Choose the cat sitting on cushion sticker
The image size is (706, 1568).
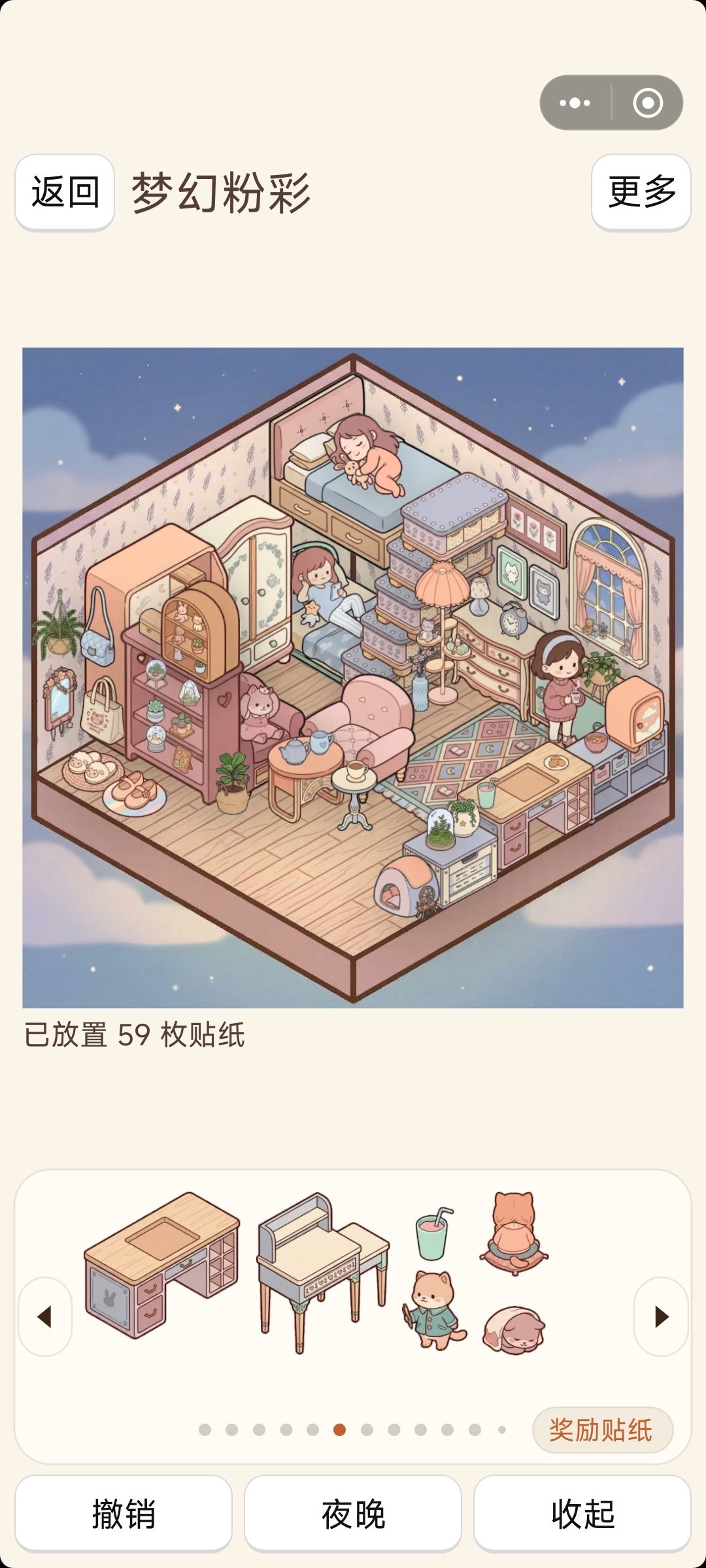pyautogui.click(x=514, y=1233)
